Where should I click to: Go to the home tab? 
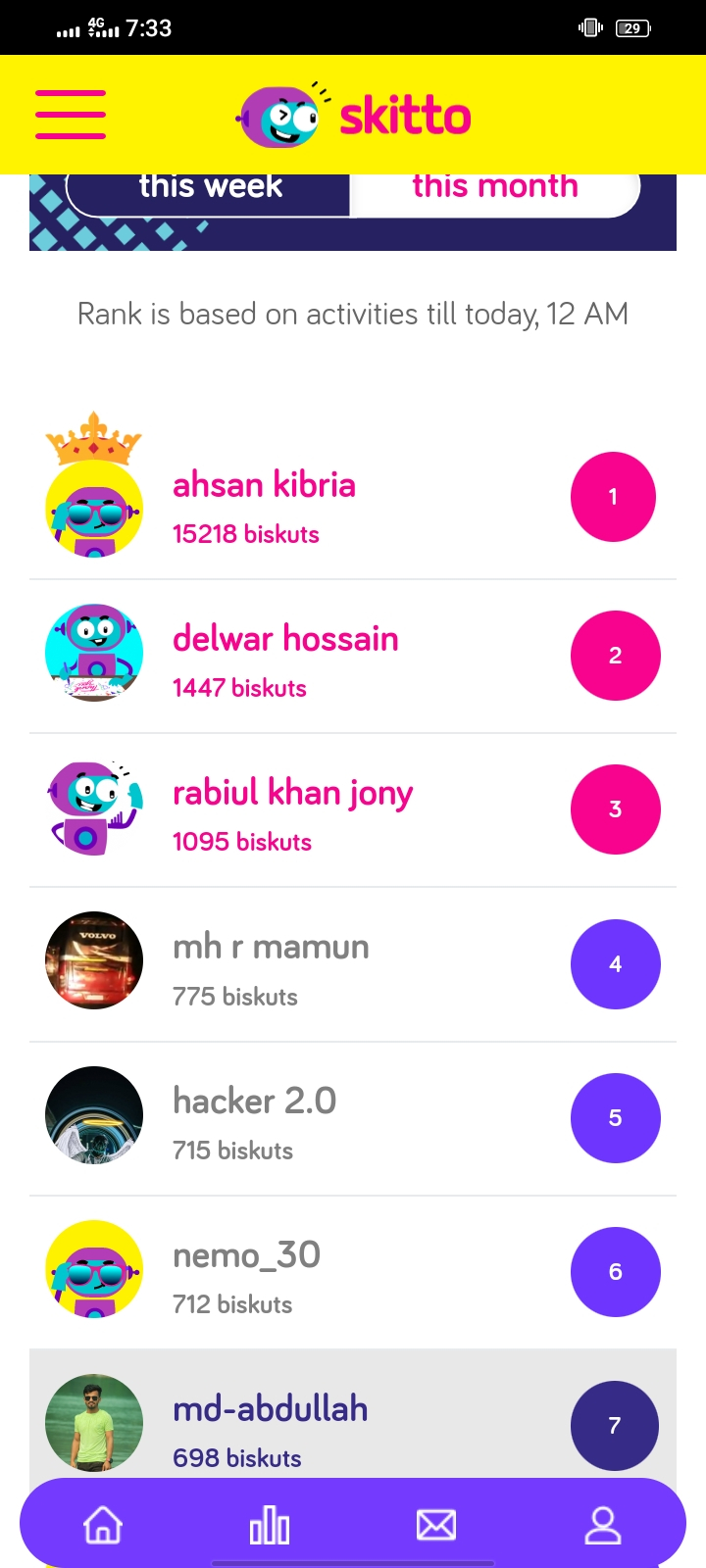click(103, 1525)
